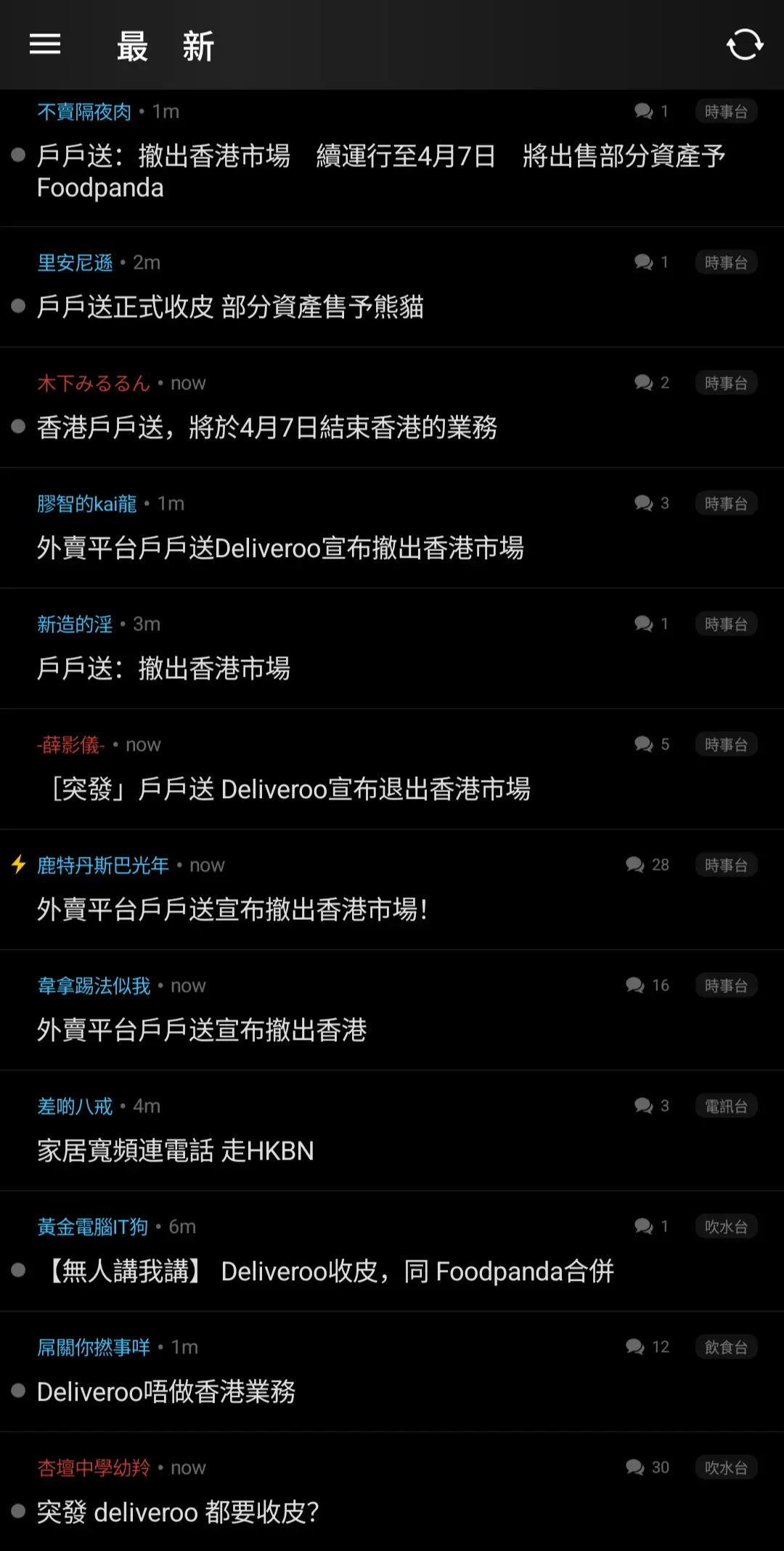Image resolution: width=784 pixels, height=1551 pixels.
Task: Visit 杏壇中學幼羚's profile
Action: pyautogui.click(x=93, y=1467)
